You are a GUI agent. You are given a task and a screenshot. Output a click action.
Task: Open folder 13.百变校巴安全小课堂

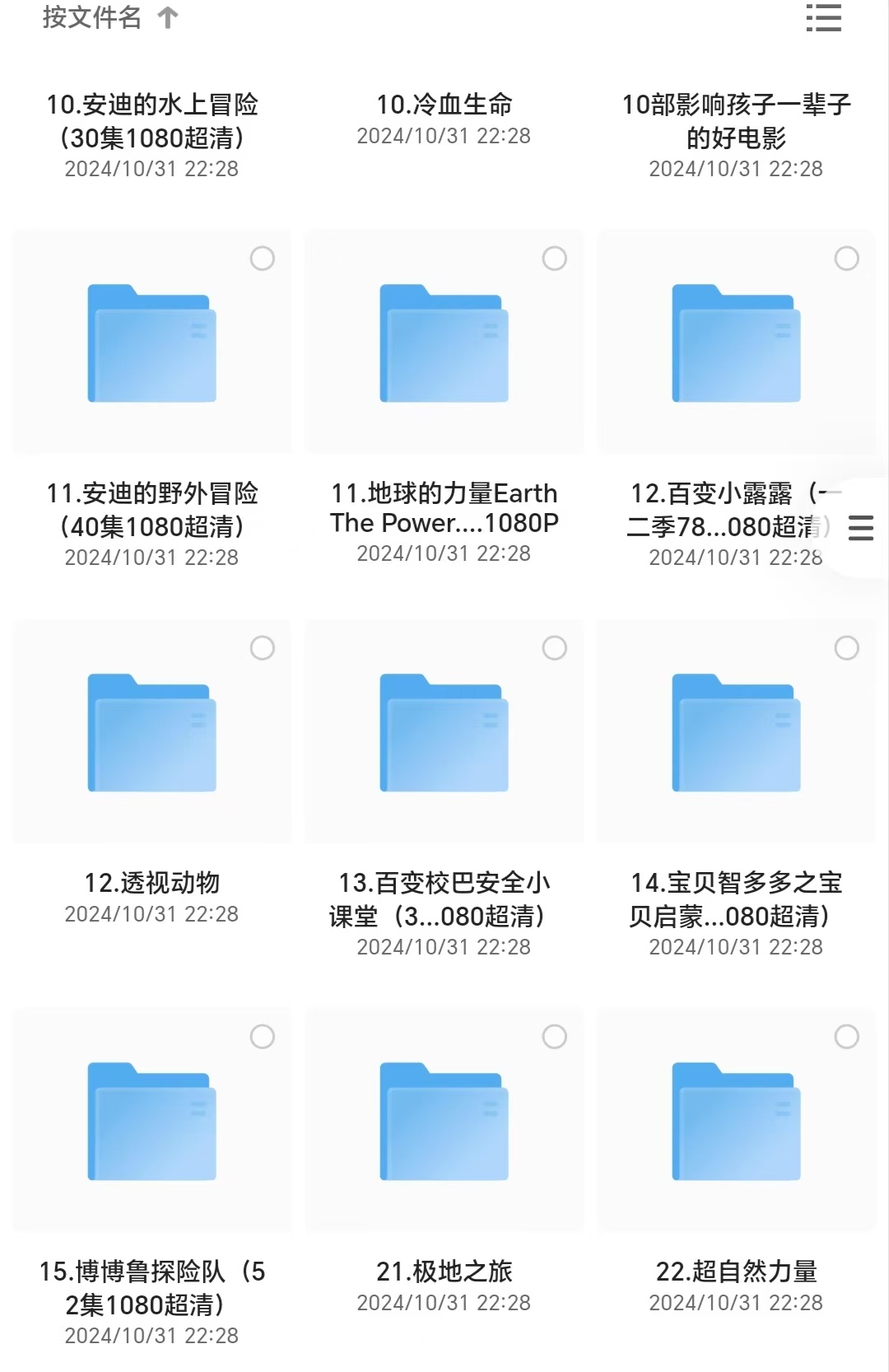(x=444, y=733)
